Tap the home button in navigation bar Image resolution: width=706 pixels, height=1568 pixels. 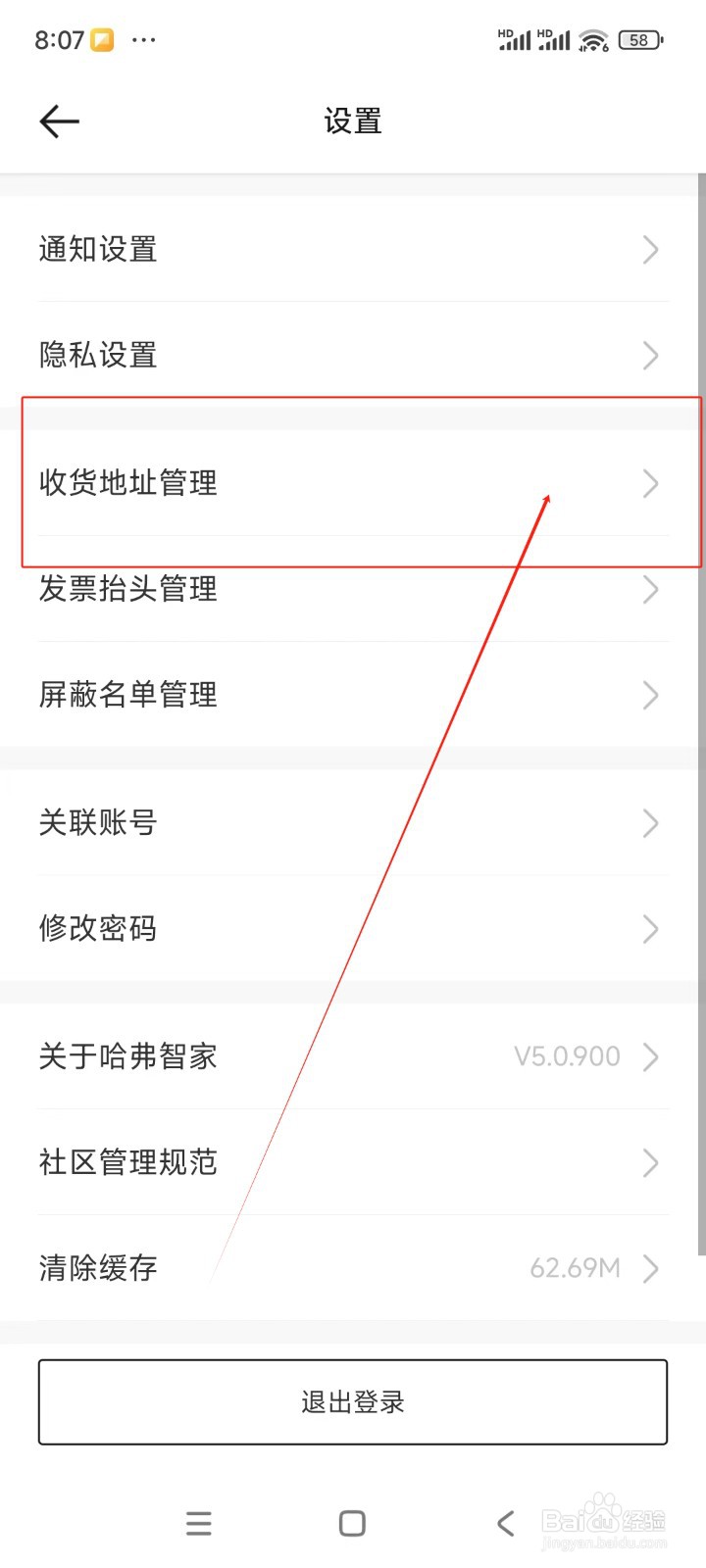click(351, 1523)
